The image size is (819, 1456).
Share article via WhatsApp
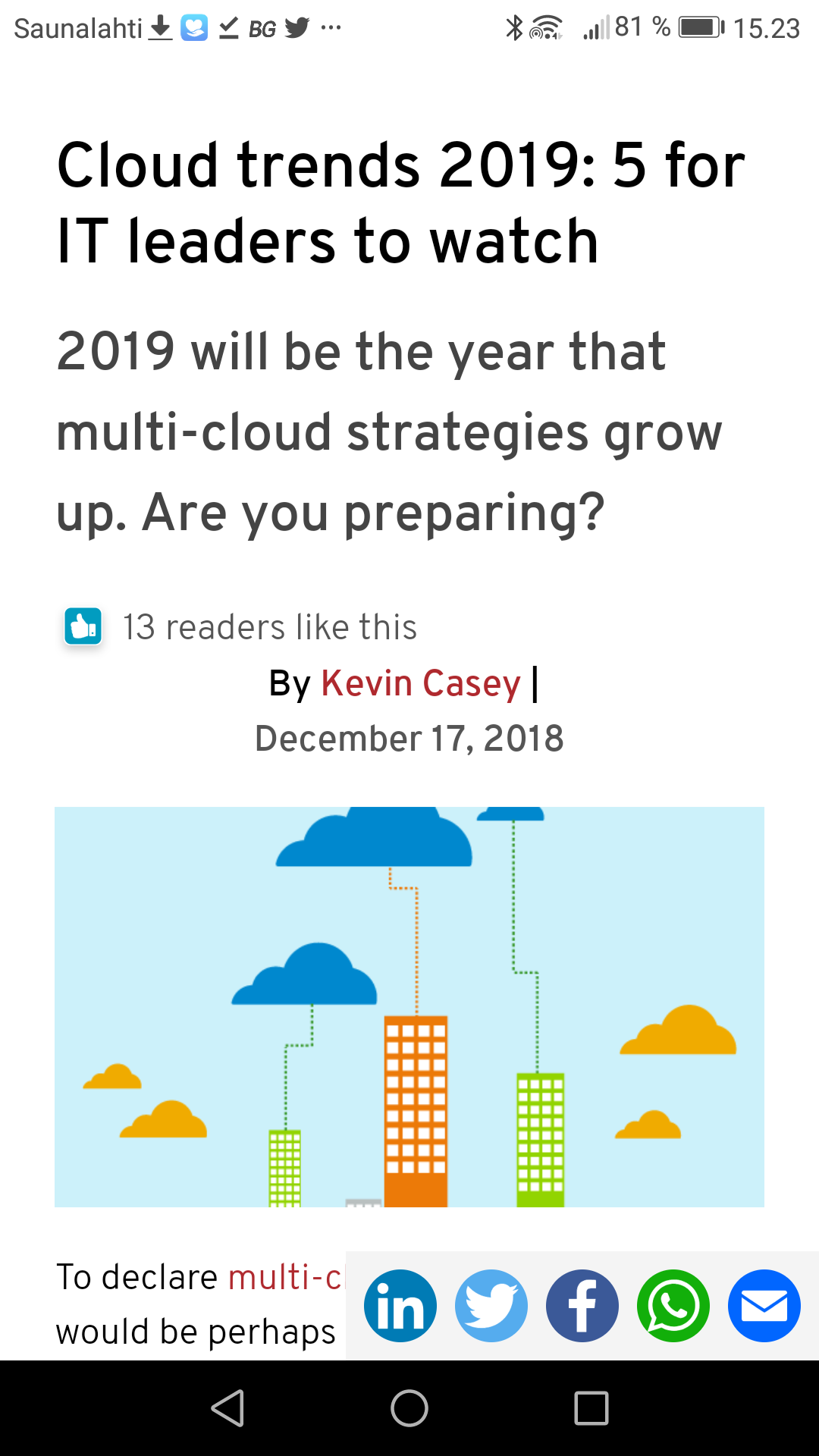pyautogui.click(x=673, y=1306)
